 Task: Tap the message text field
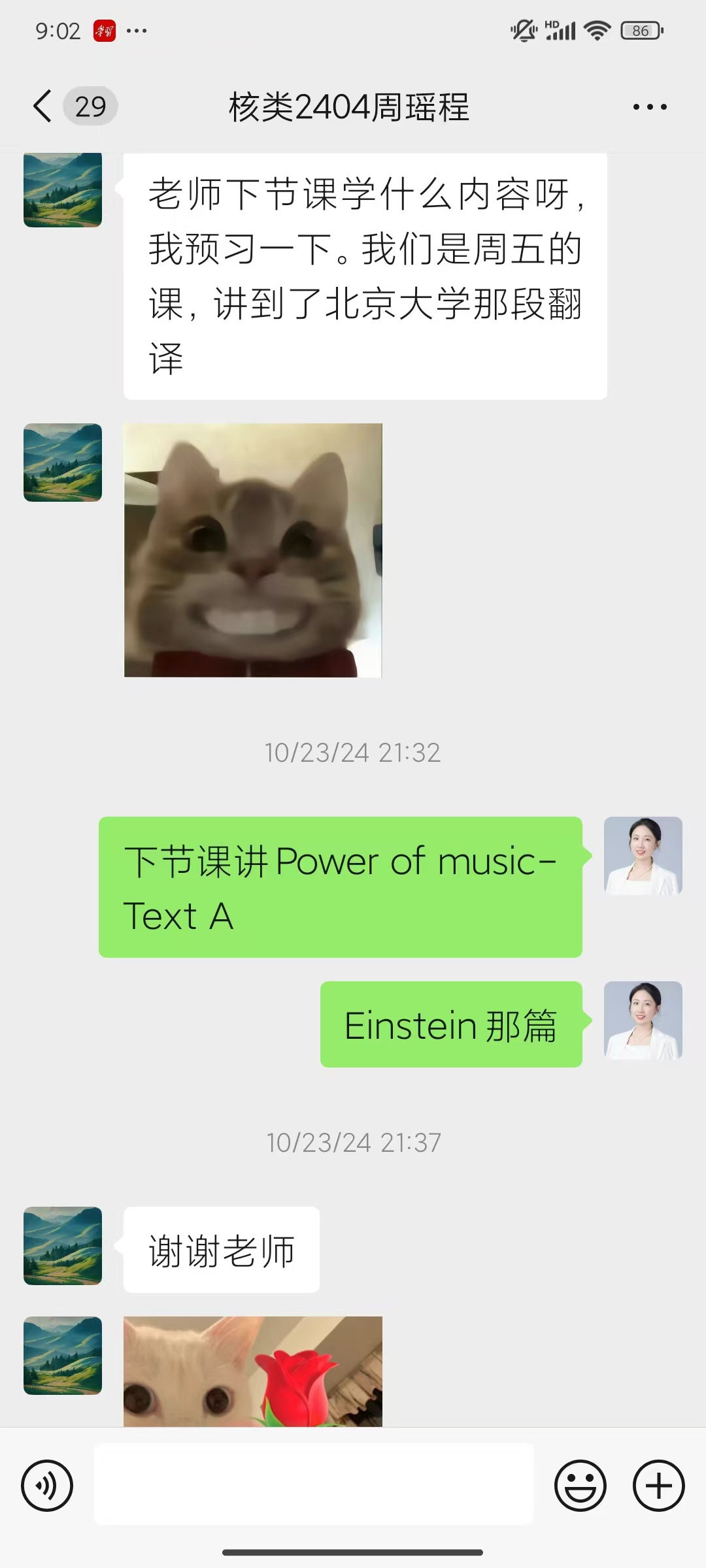coord(314,1484)
